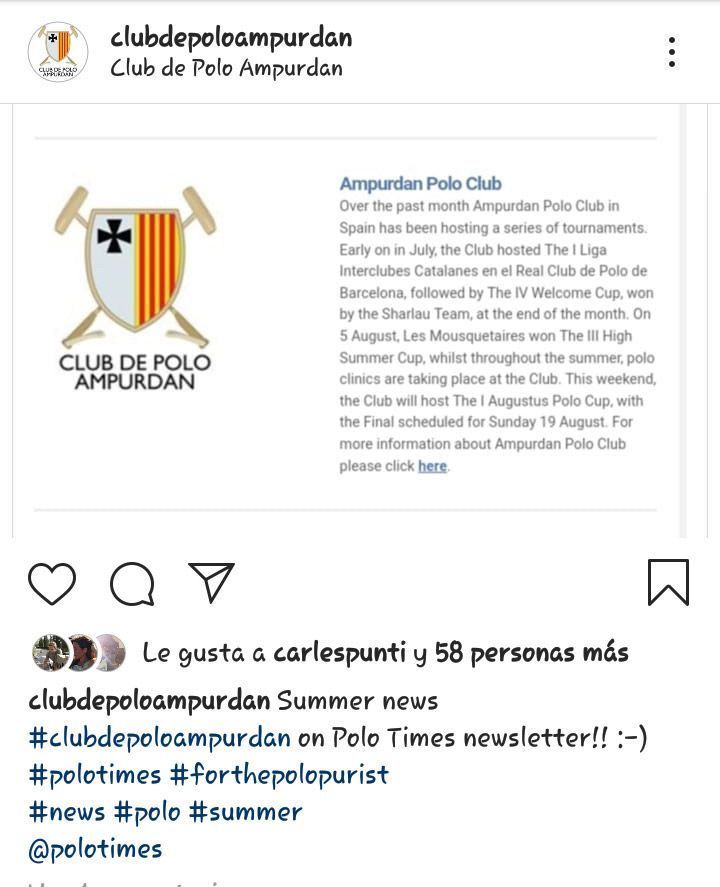Open clubdepoloampurdan profile from the header username
Screen dimensions: 720x887
pos(231,38)
